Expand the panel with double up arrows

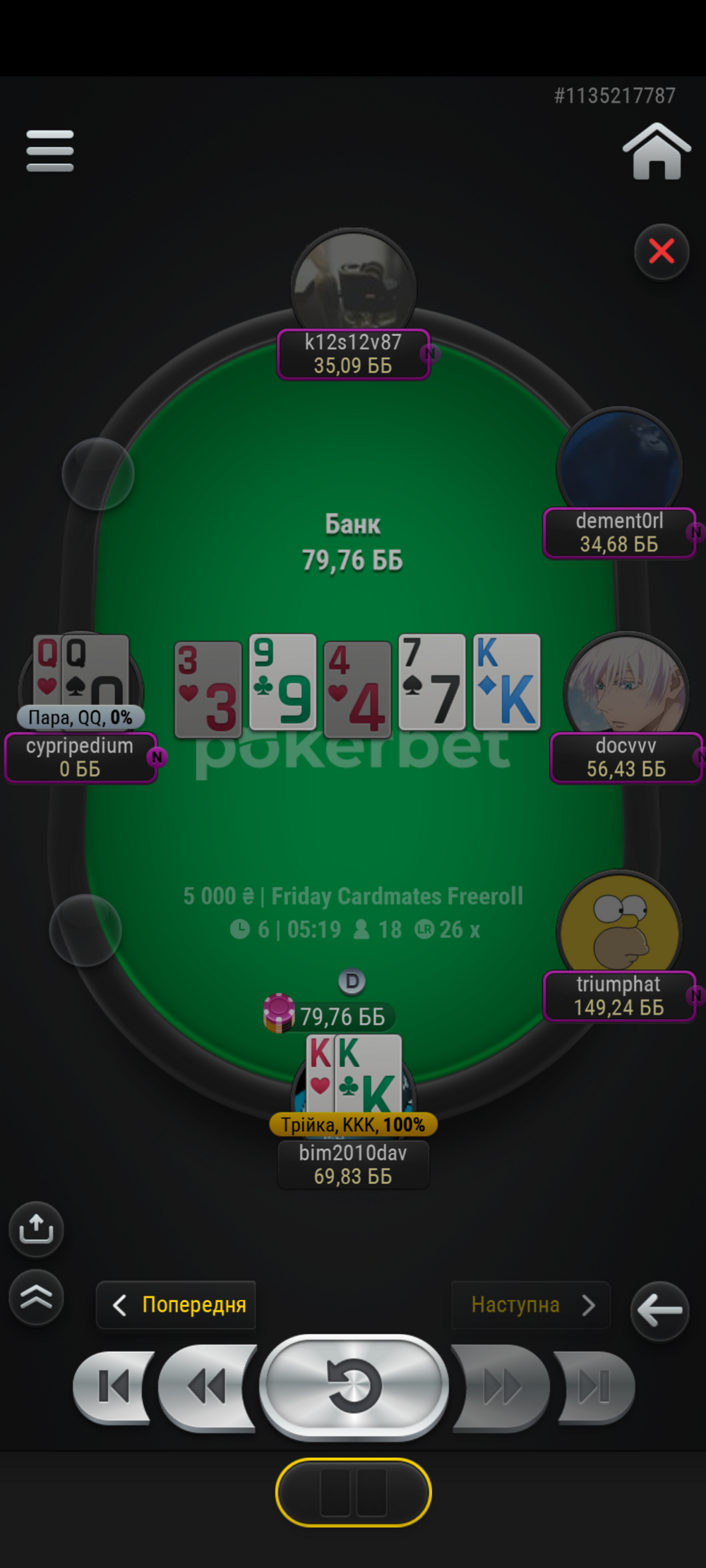(x=36, y=1296)
